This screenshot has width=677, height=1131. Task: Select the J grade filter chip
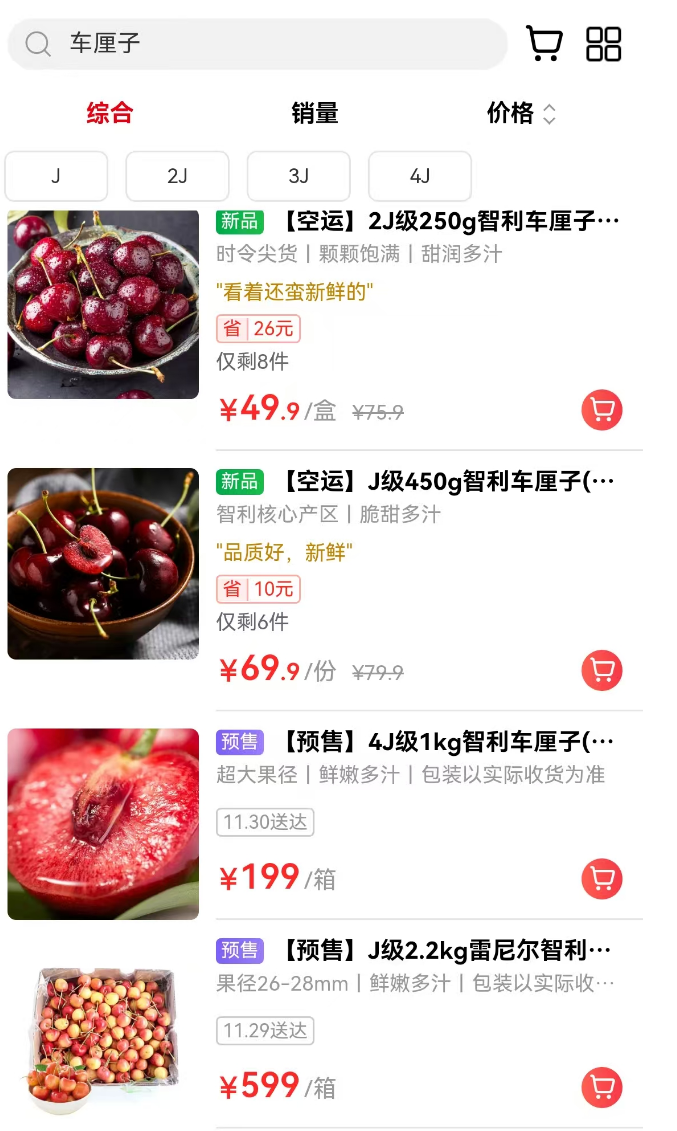pos(56,176)
